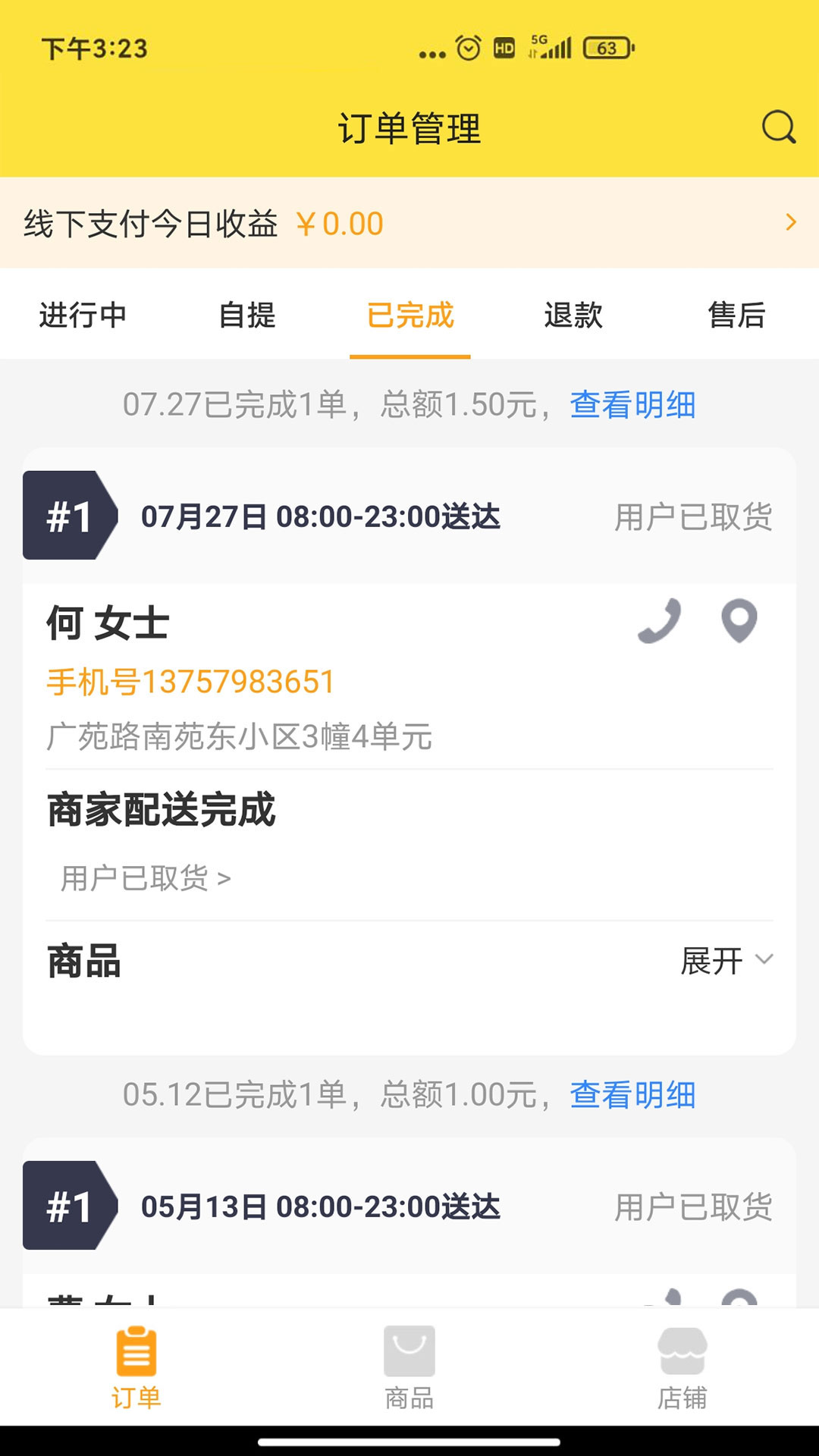
Task: Open the location pin for 何女士's address
Action: [739, 620]
